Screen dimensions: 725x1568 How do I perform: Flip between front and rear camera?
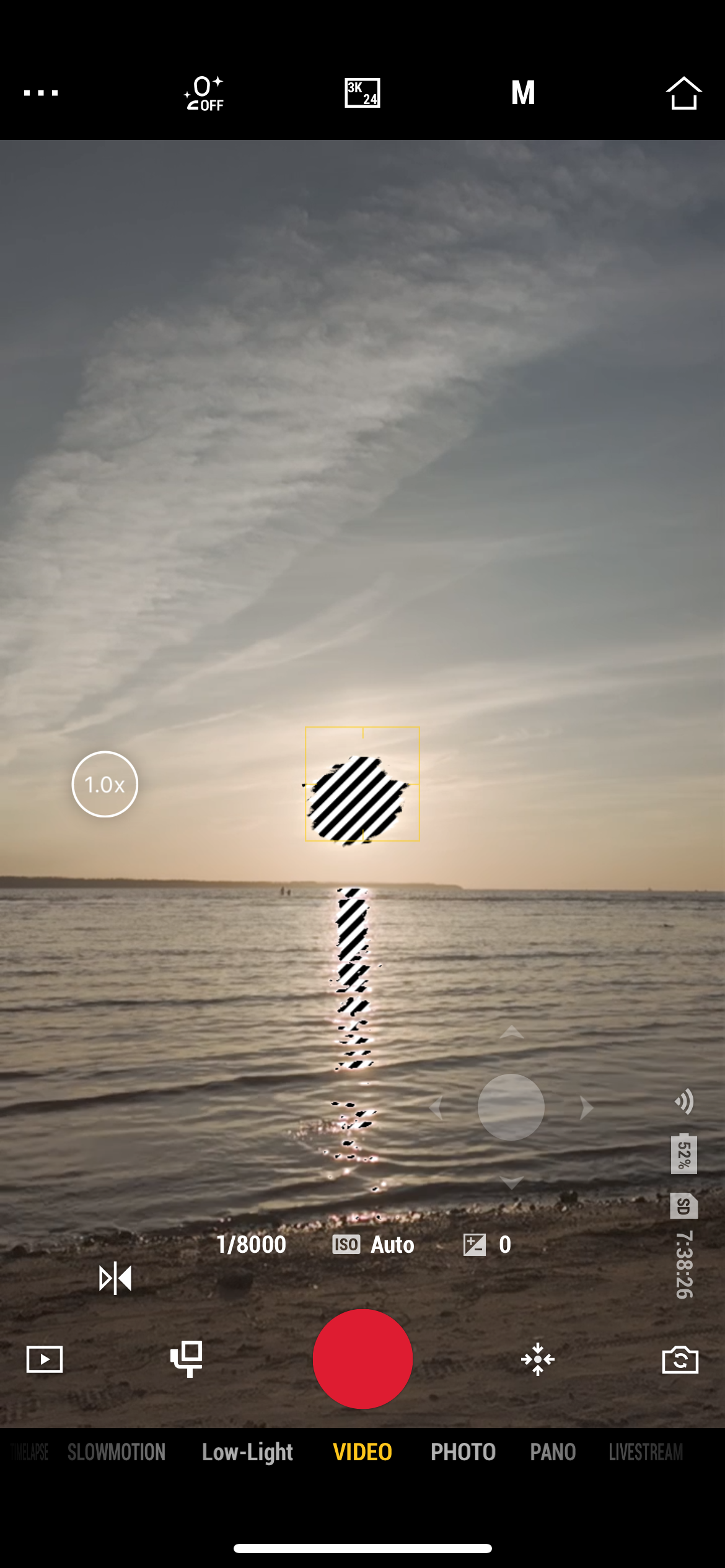pos(680,1359)
